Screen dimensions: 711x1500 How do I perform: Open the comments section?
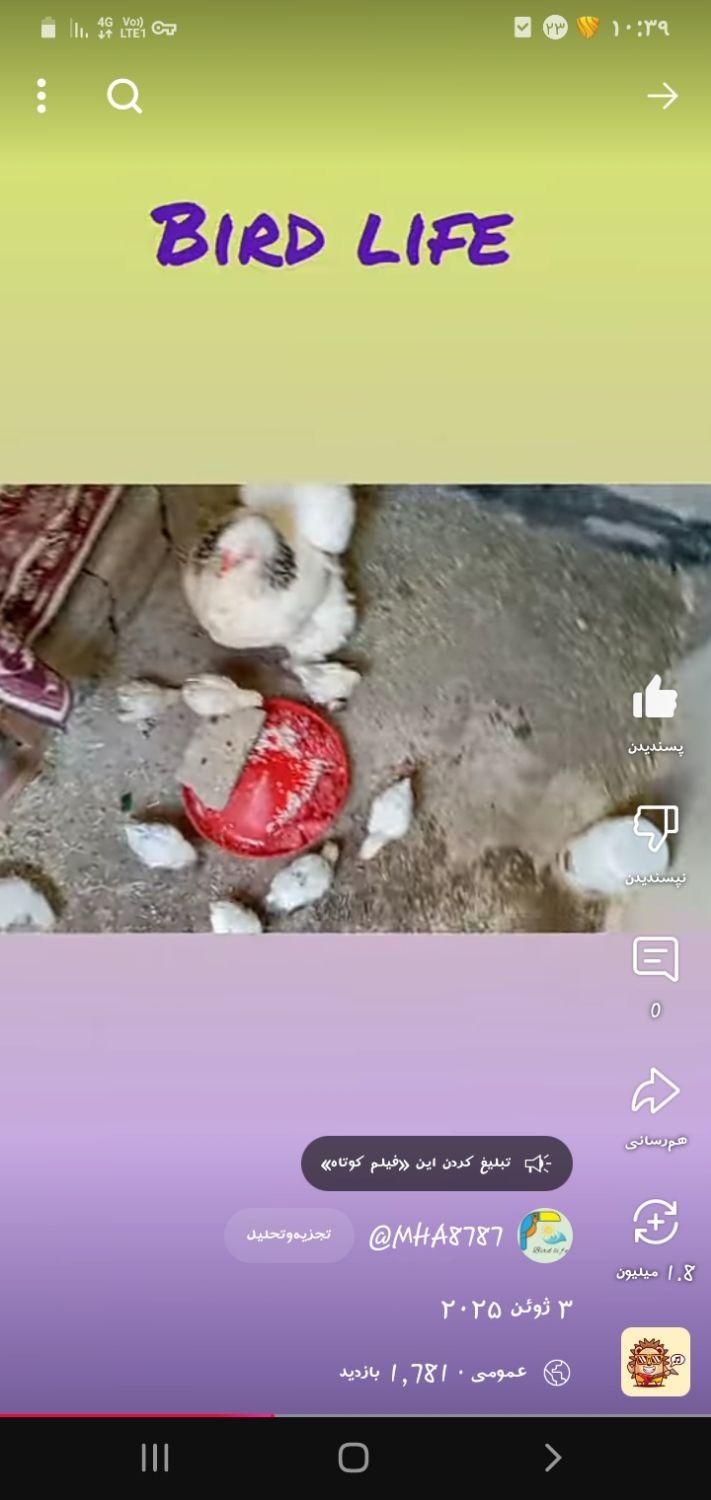tap(655, 960)
